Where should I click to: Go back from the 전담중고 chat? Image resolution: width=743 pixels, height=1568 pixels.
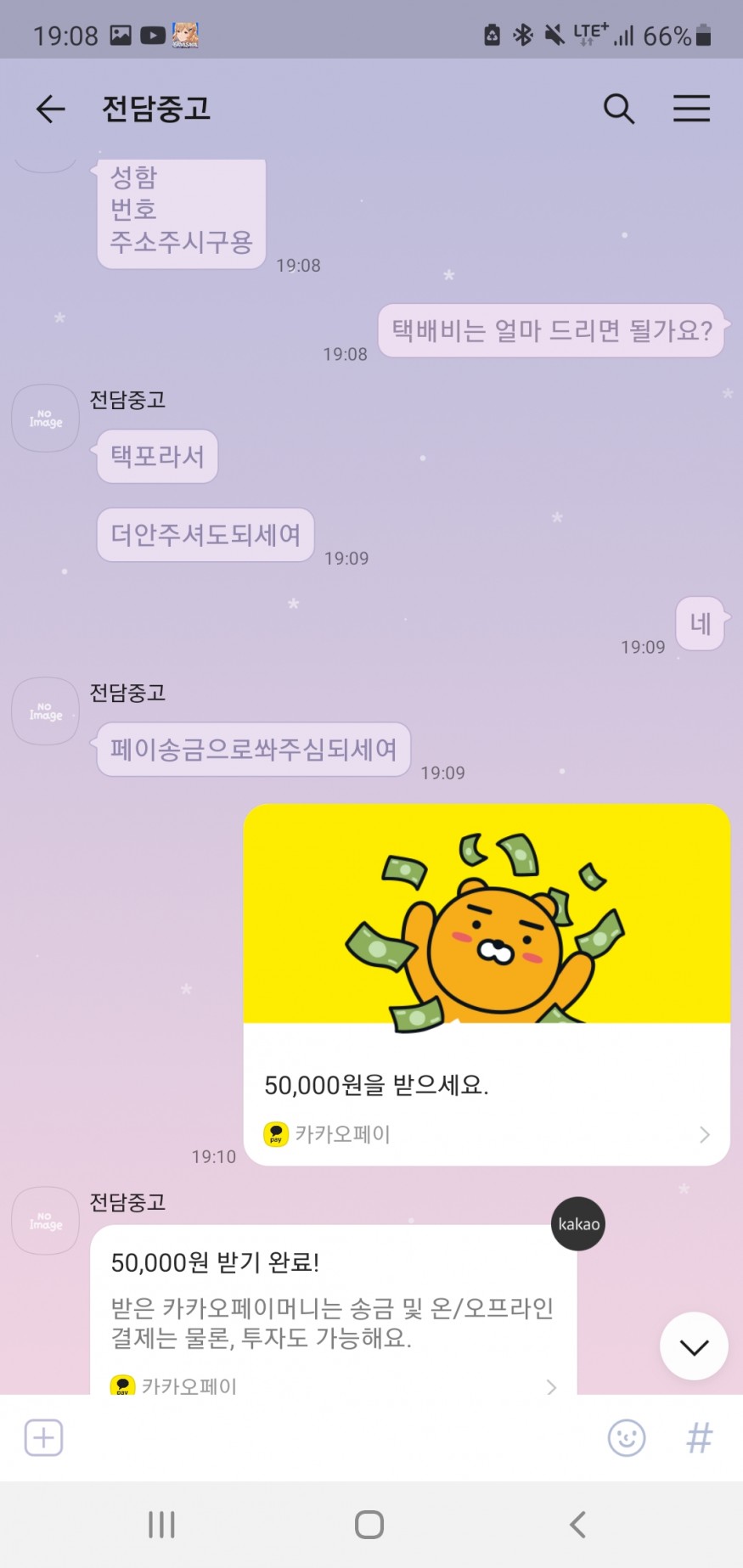click(50, 109)
